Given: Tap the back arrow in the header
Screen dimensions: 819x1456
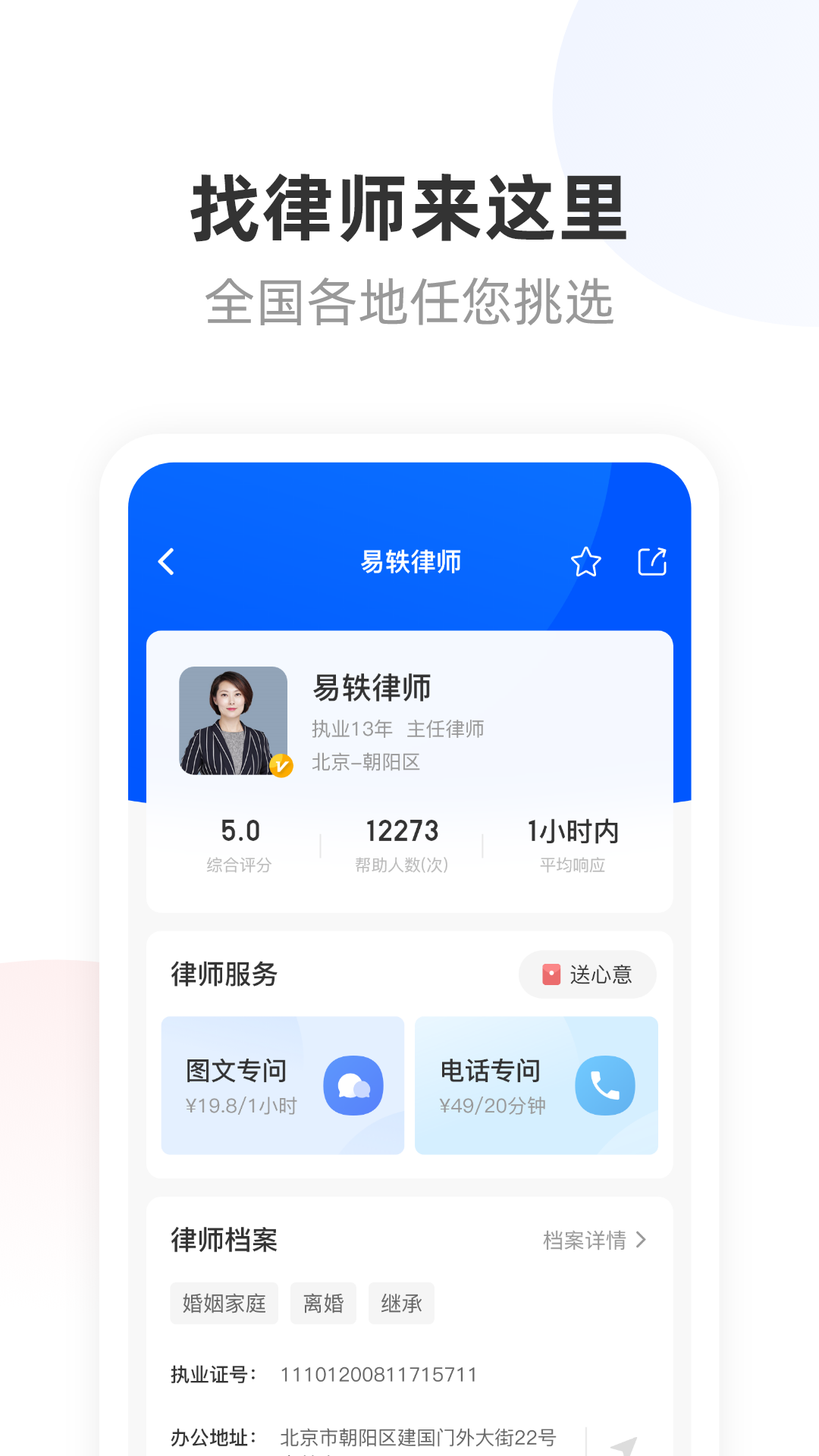Looking at the screenshot, I should point(166,563).
